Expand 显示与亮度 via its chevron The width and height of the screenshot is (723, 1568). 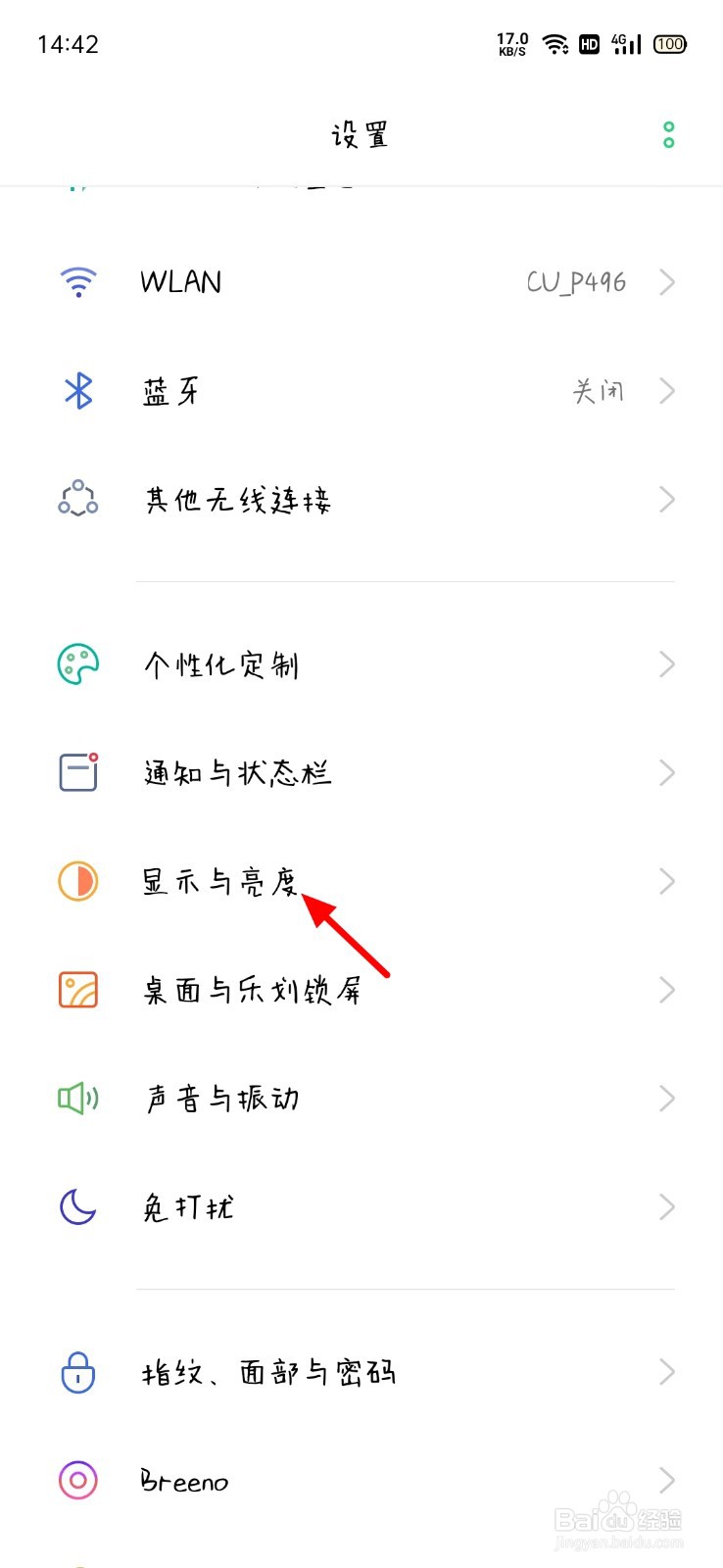tap(667, 881)
